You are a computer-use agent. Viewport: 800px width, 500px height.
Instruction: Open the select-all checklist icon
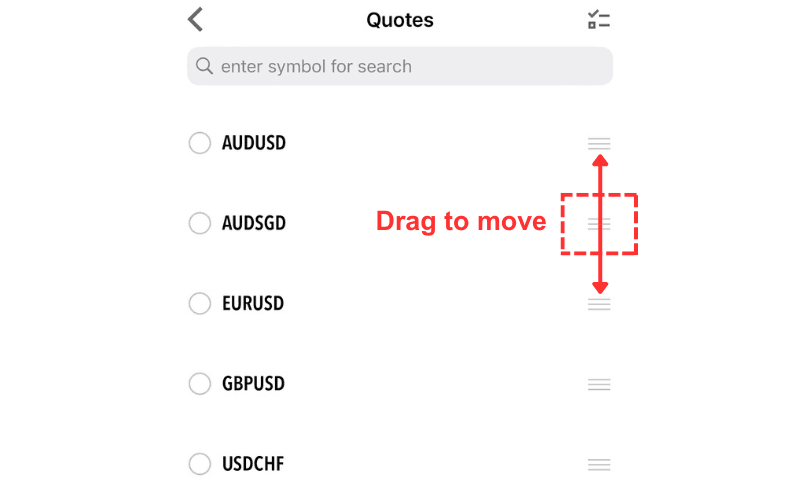coord(599,20)
